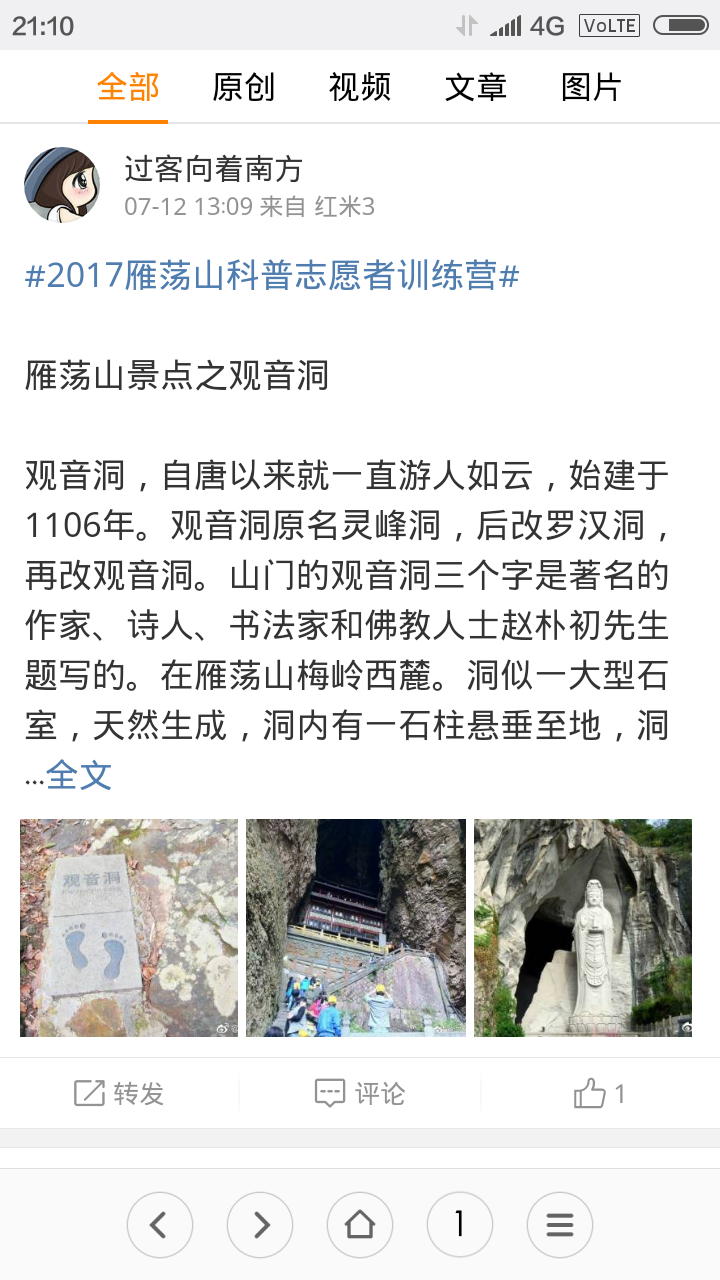The height and width of the screenshot is (1280, 720).
Task: Switch to the 原创 tab
Action: tap(243, 88)
